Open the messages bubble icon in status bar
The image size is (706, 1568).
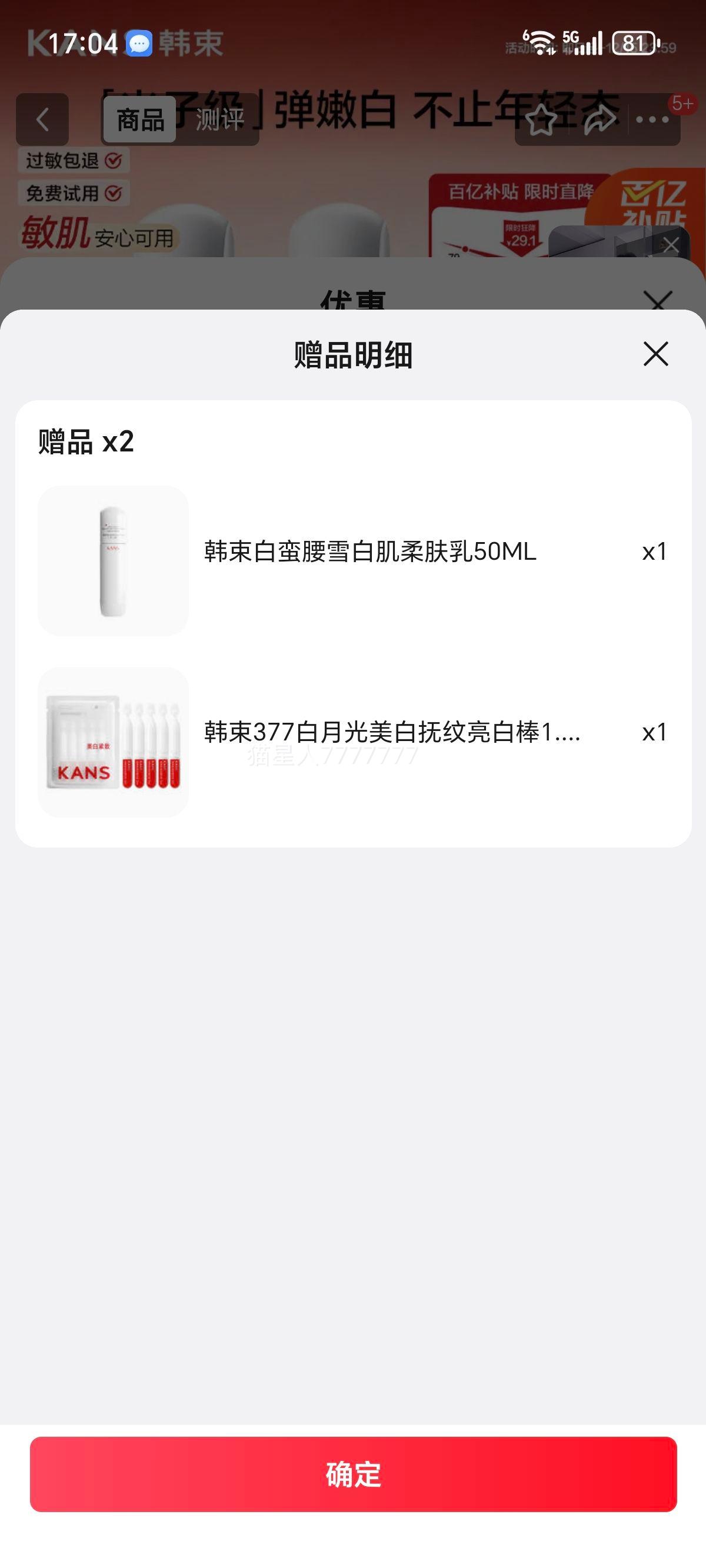point(139,43)
